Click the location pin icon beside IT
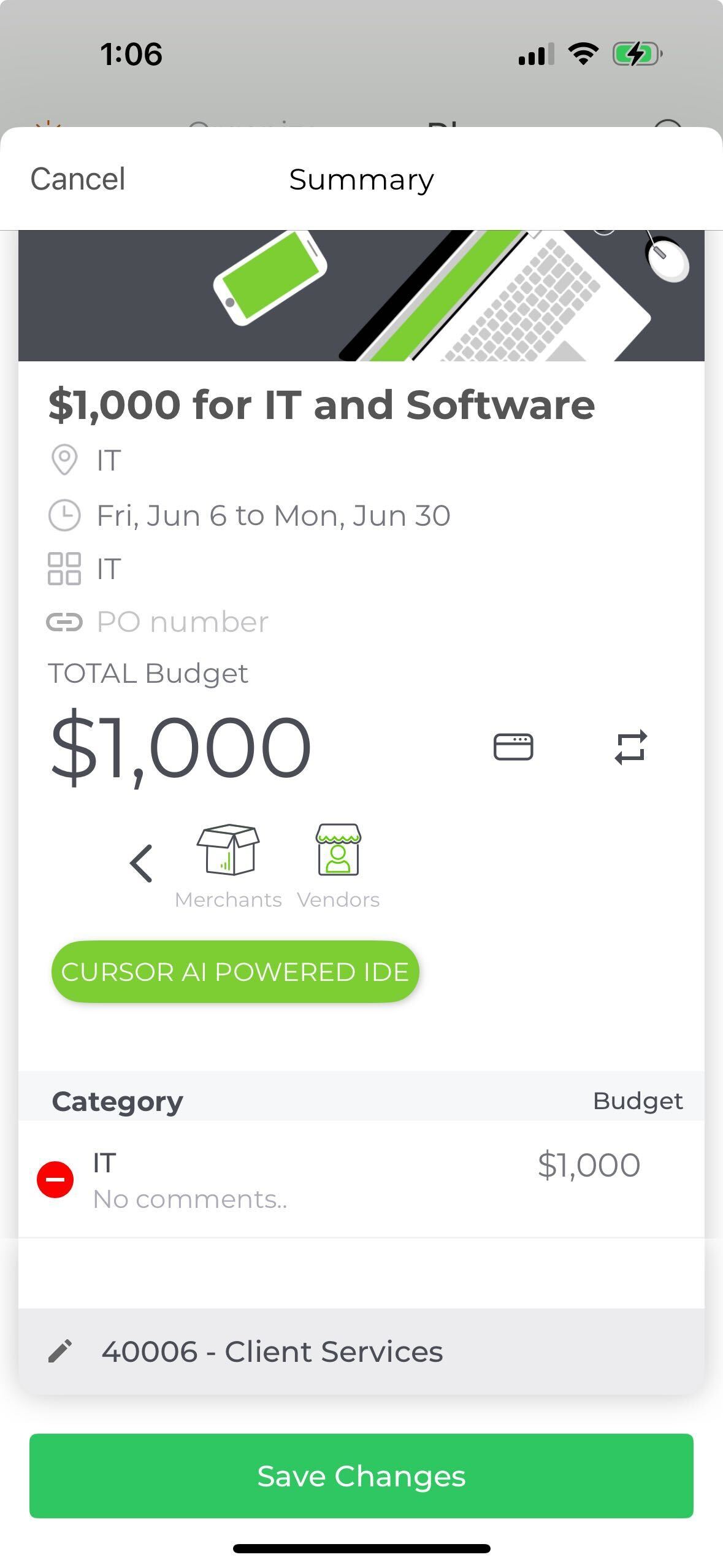723x1568 pixels. (64, 460)
